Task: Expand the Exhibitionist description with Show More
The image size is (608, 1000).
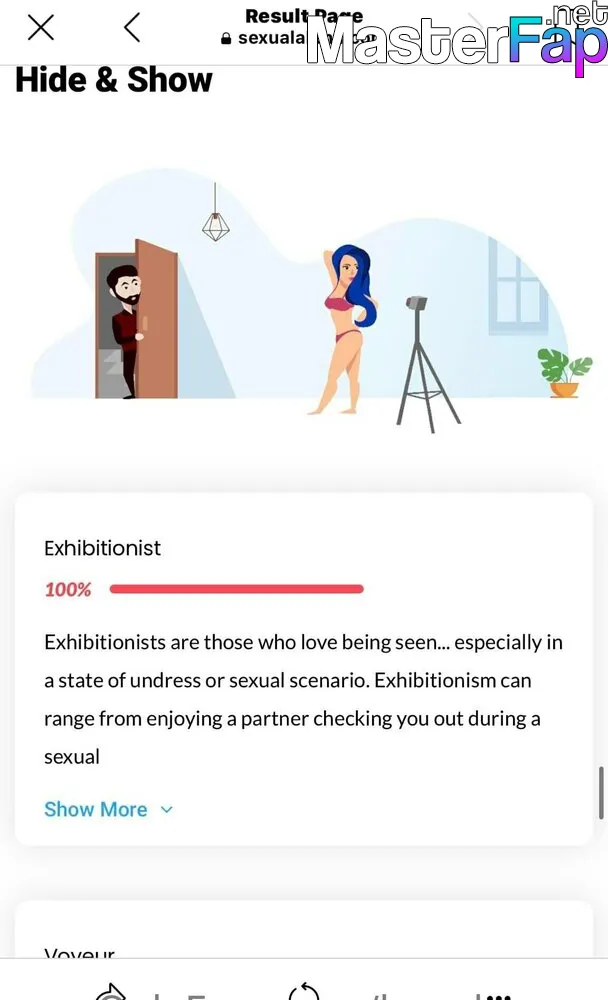Action: (108, 809)
